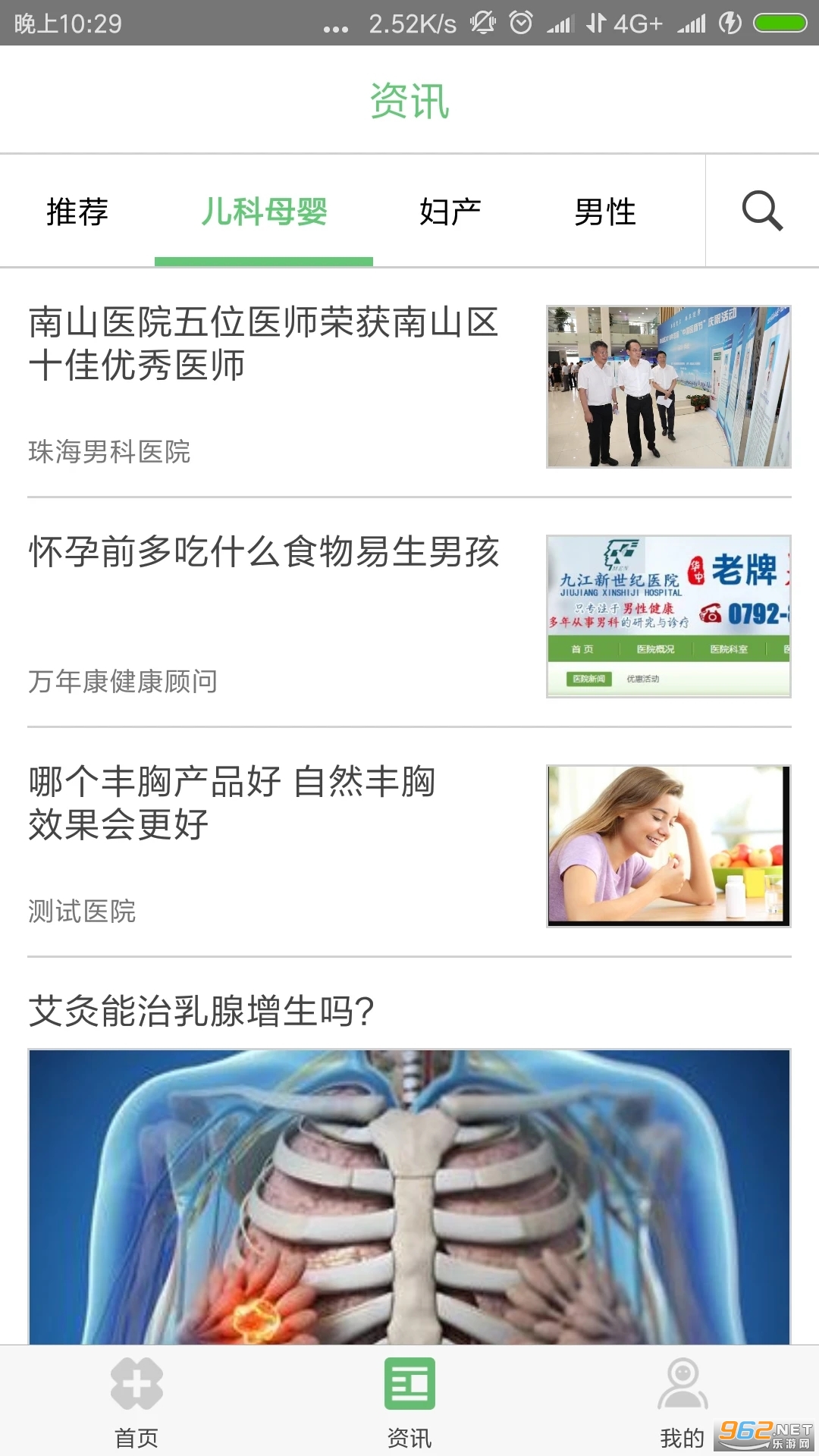Screen dimensions: 819x1456
Task: View article 艾灸能治乳腺增生吗?
Action: pos(202,1011)
